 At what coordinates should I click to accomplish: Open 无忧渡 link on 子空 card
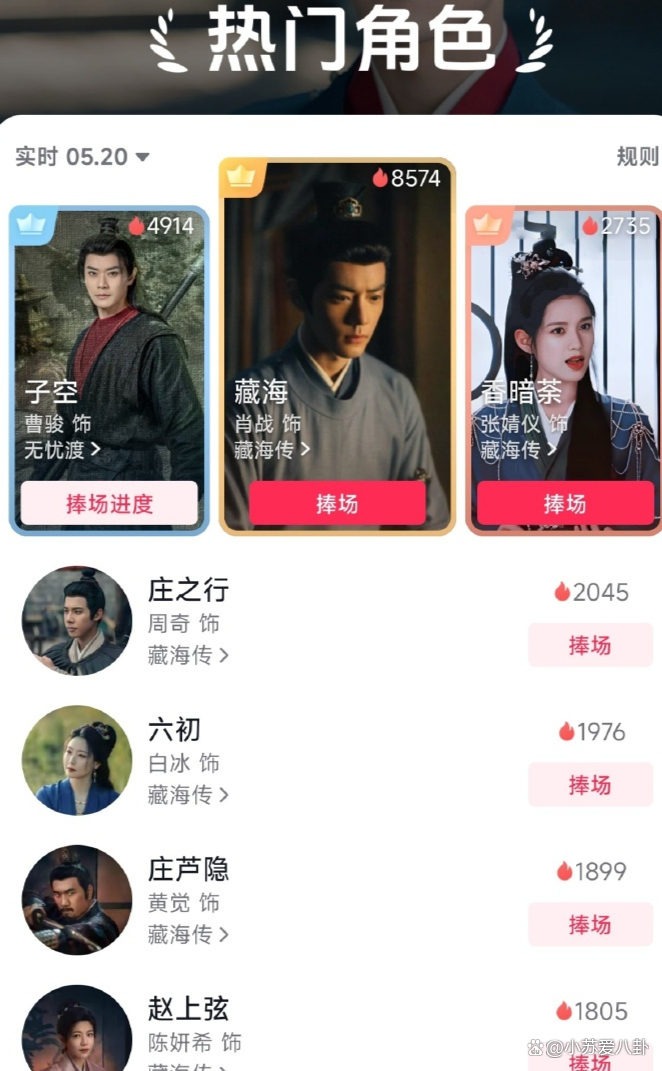(x=62, y=450)
